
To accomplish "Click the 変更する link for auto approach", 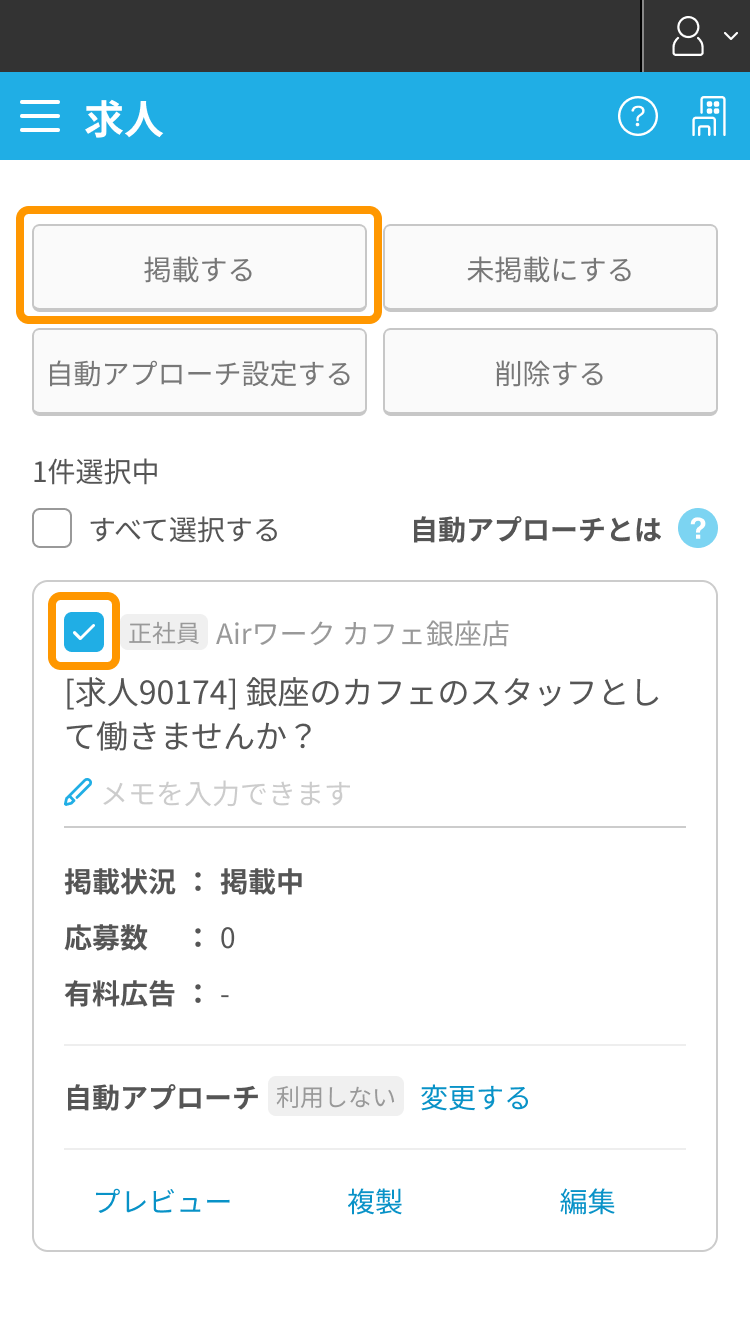I will tap(474, 1098).
